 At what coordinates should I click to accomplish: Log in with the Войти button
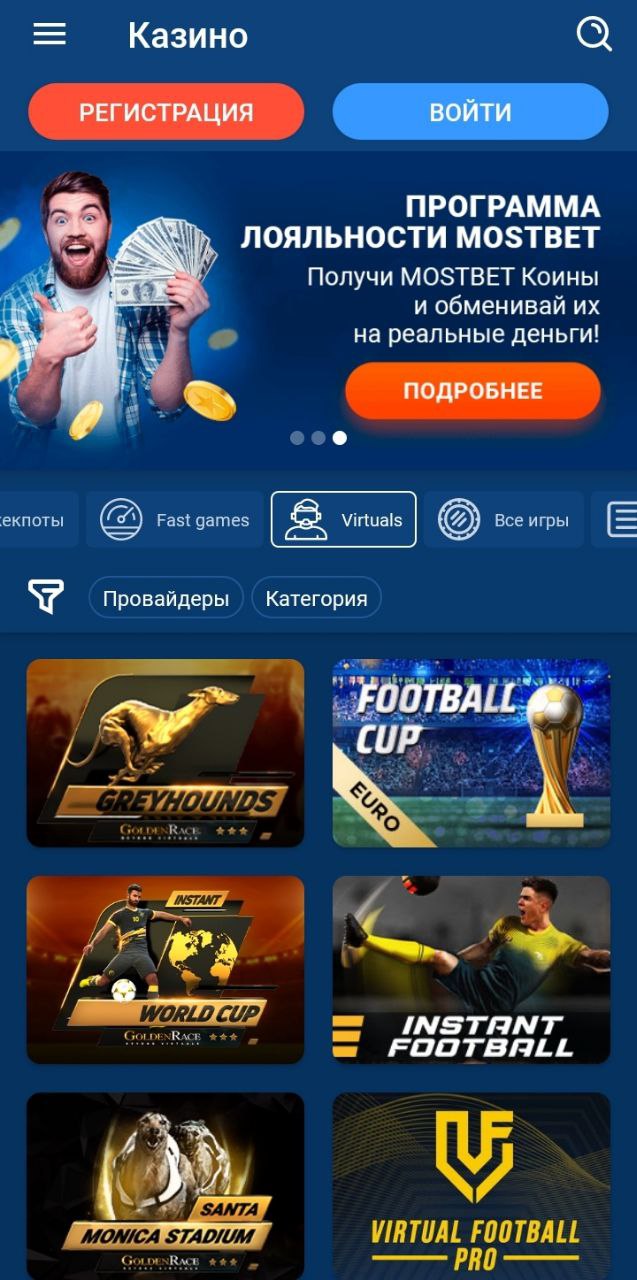click(x=470, y=112)
